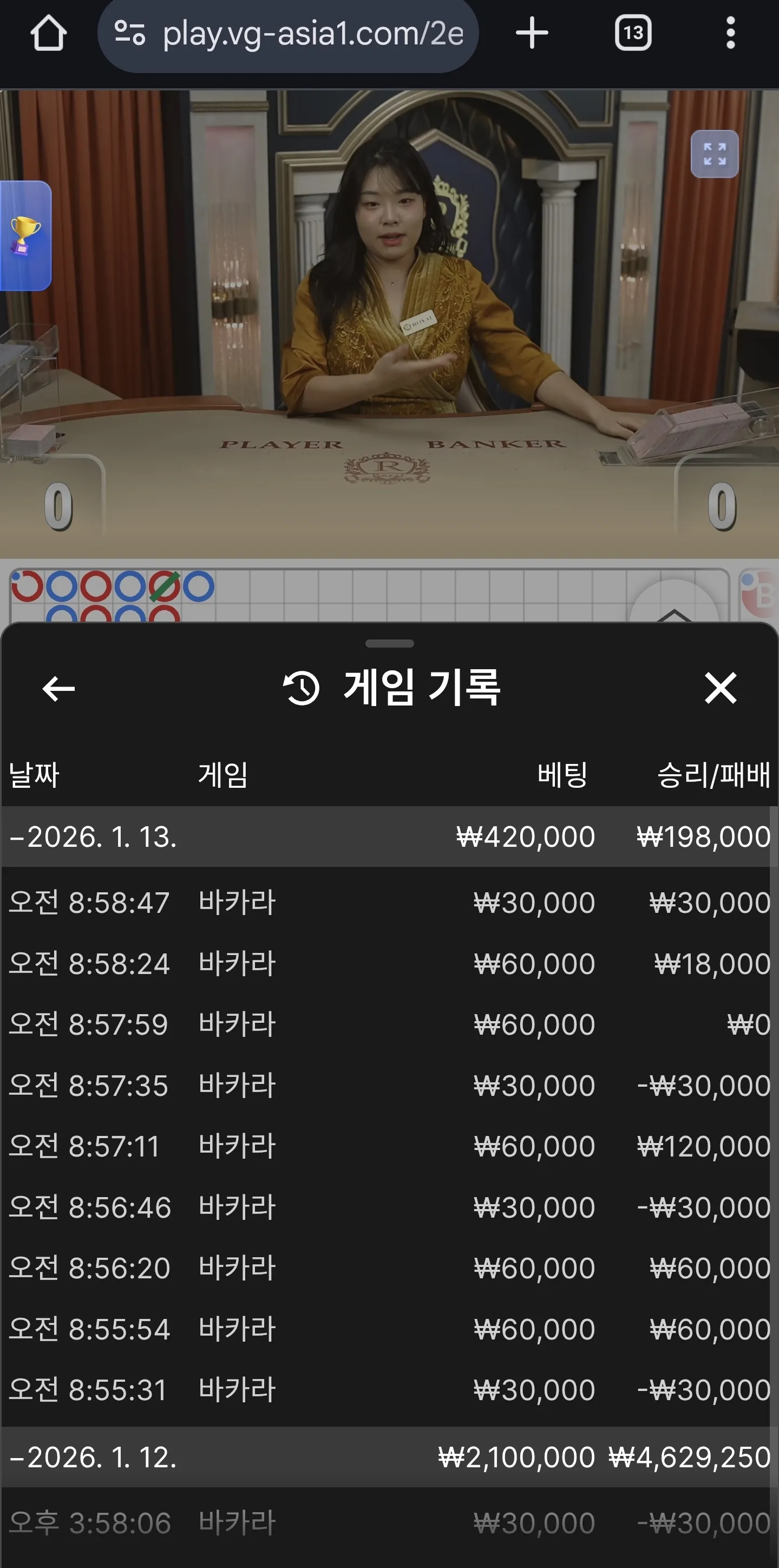Open a new browser tab
779x1568 pixels.
[x=532, y=33]
